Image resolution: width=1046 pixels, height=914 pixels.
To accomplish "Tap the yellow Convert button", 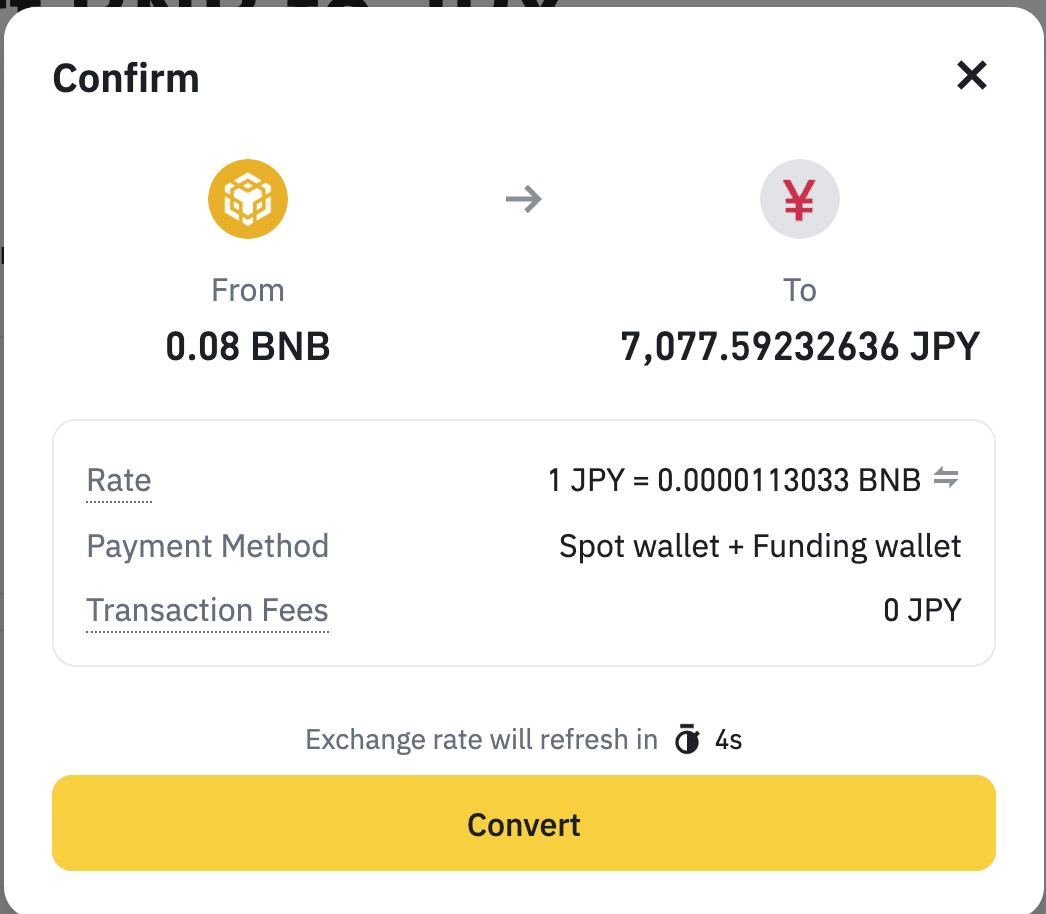I will [523, 824].
